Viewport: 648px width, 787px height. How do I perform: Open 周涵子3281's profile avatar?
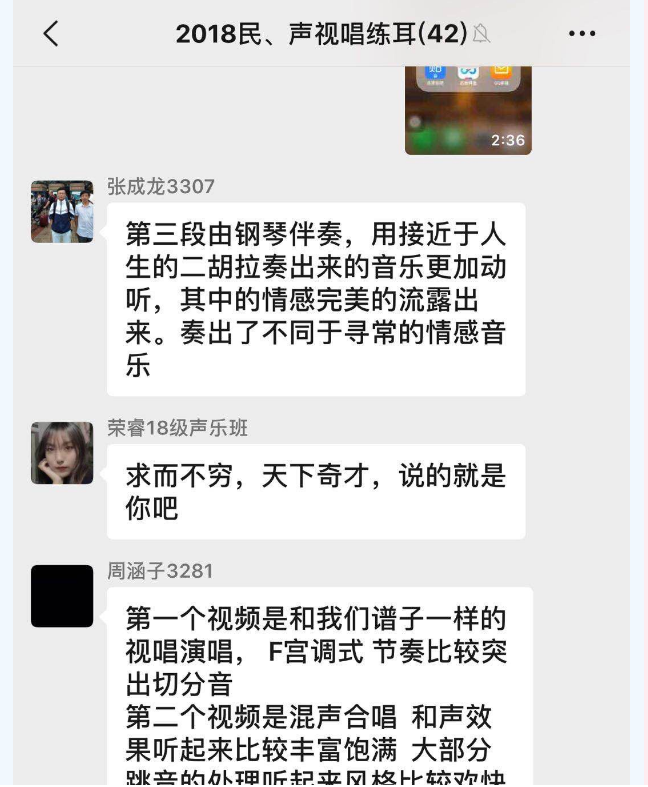[62, 596]
